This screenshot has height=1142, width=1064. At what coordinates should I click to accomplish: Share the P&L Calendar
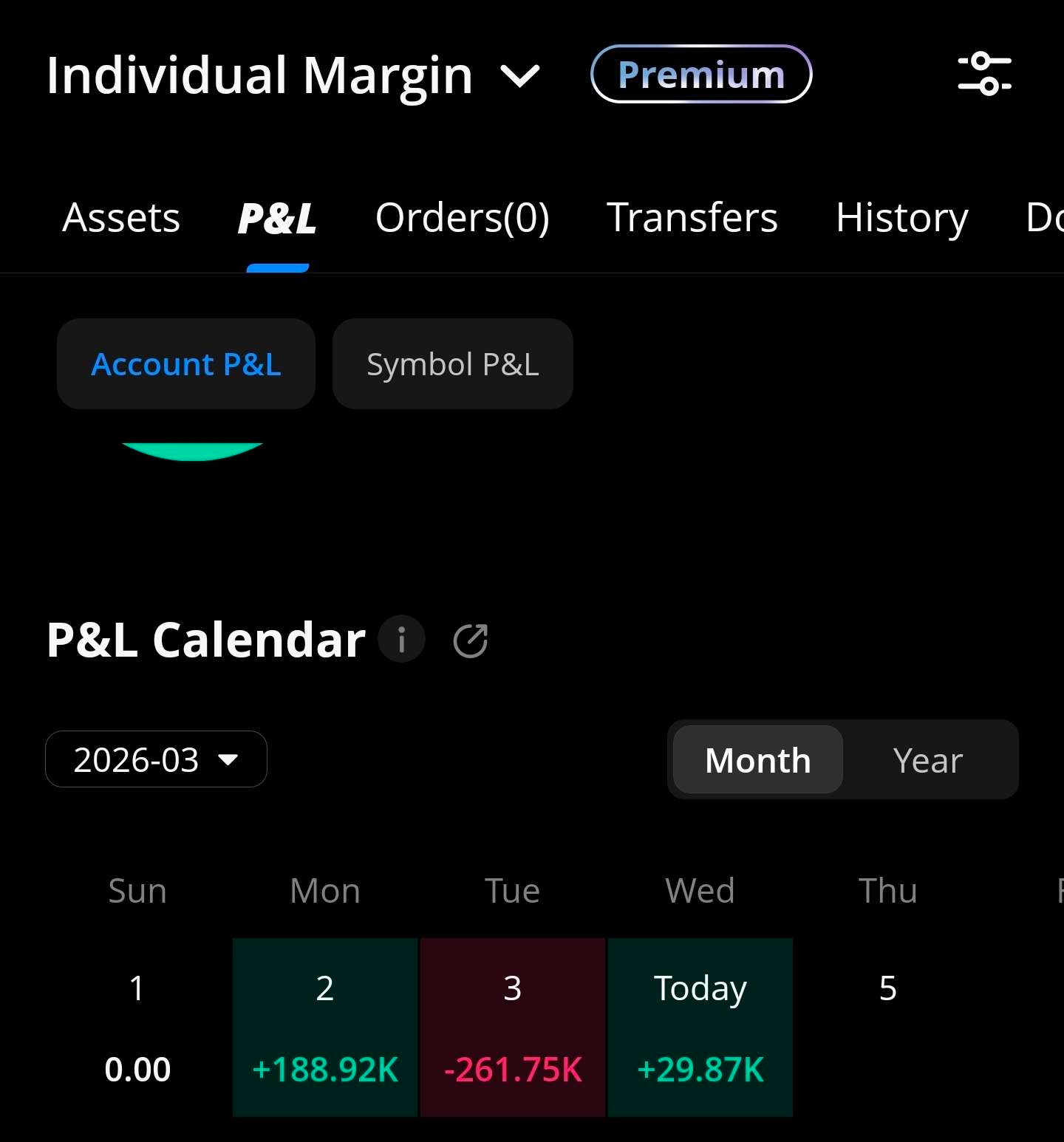coord(471,640)
